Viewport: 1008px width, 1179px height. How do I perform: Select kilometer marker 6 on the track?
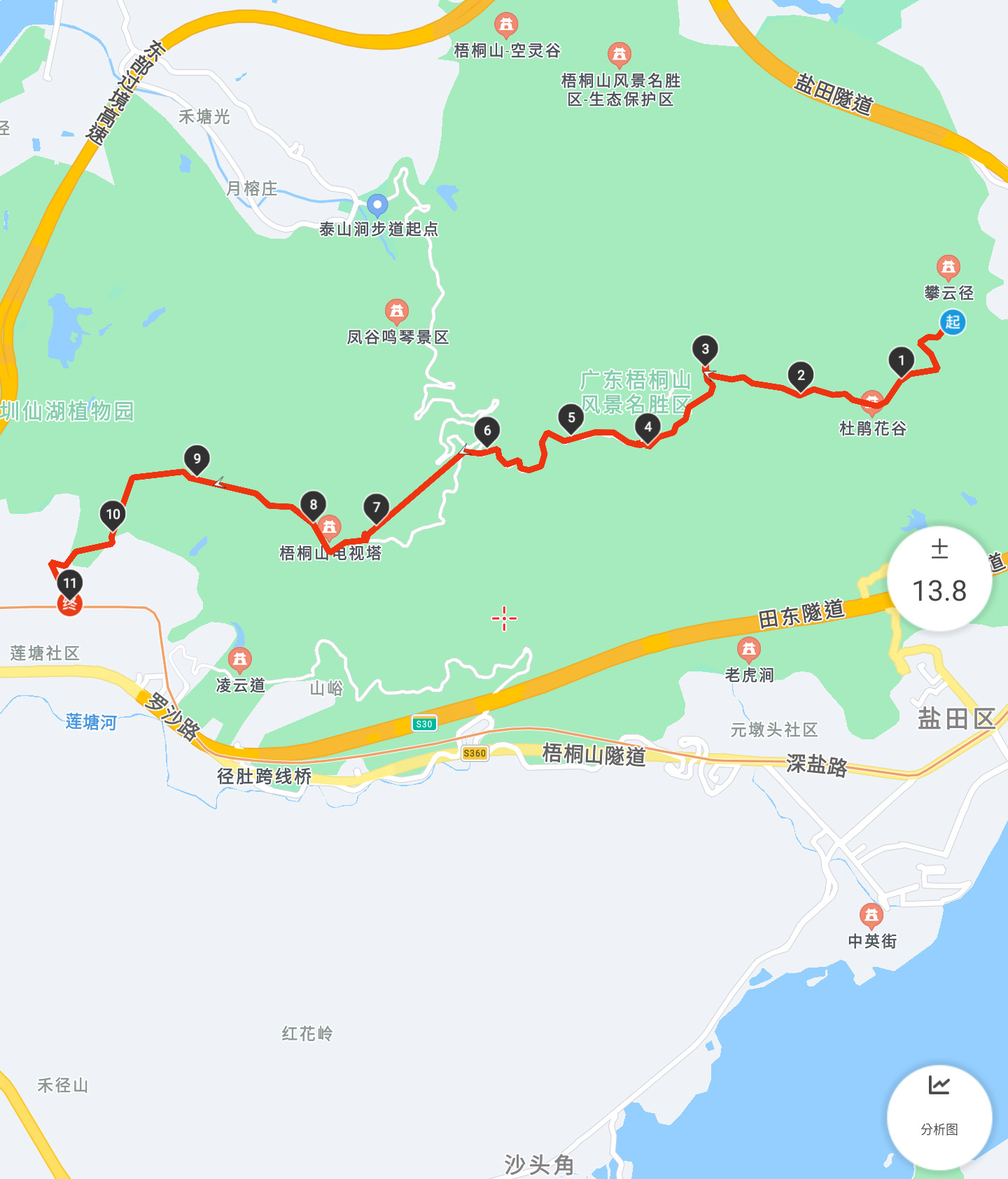pyautogui.click(x=487, y=431)
